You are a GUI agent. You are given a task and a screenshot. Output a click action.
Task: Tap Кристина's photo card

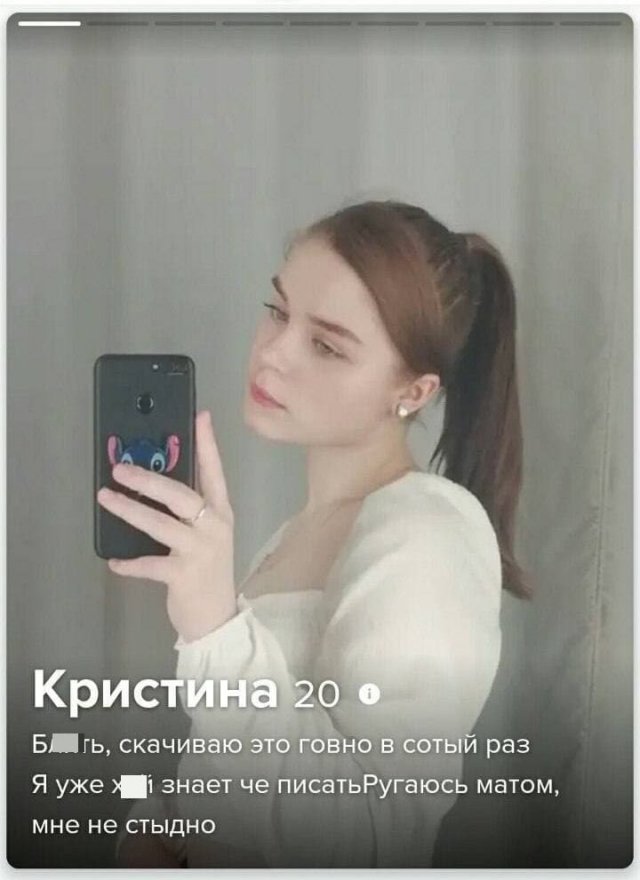click(320, 400)
